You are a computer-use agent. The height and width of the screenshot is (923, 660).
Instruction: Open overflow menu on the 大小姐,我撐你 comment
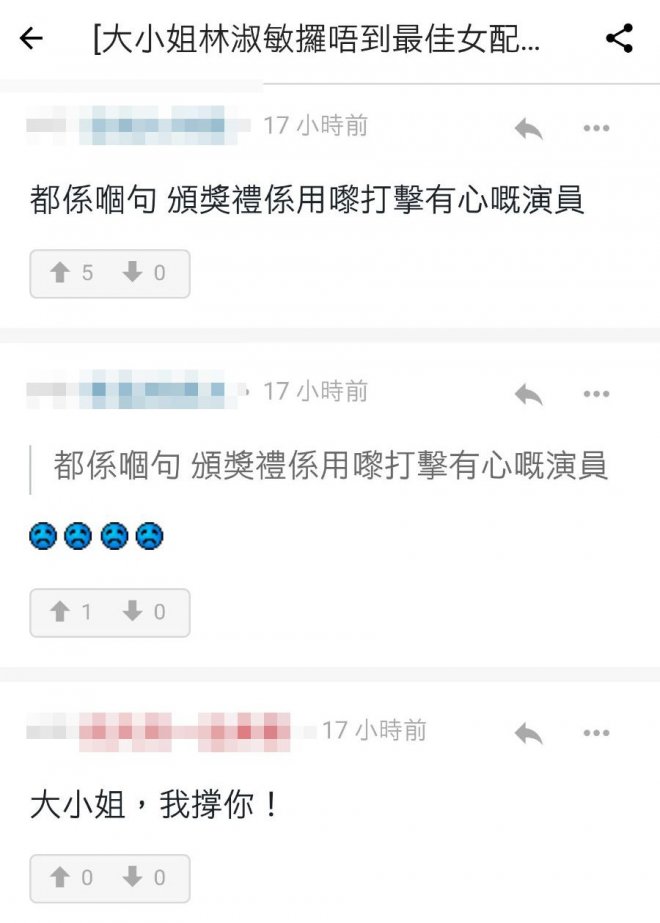point(596,734)
